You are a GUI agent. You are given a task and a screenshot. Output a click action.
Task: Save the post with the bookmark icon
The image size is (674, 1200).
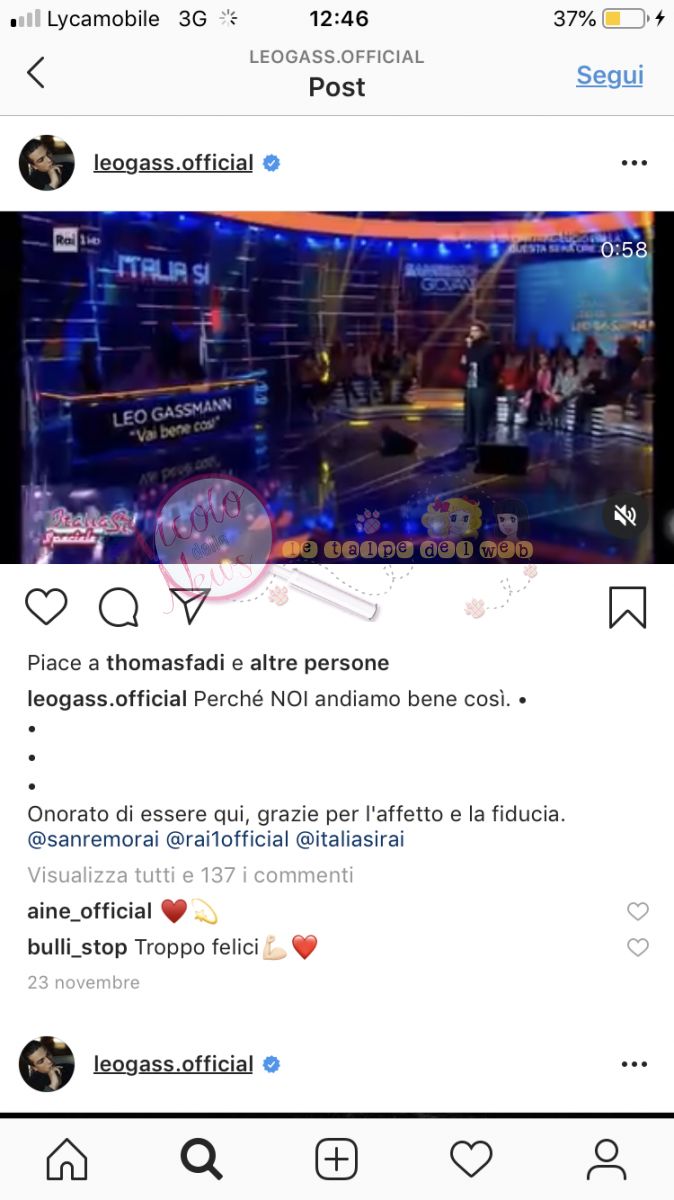point(627,607)
